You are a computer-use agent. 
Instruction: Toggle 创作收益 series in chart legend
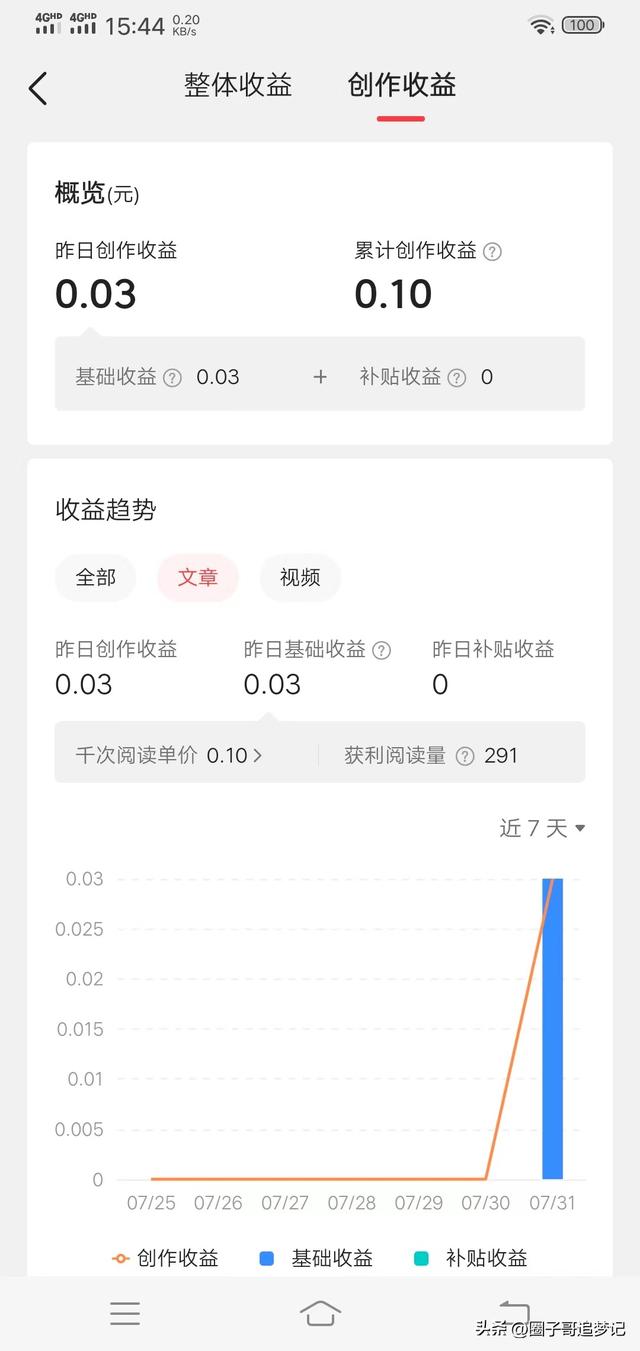(166, 1258)
